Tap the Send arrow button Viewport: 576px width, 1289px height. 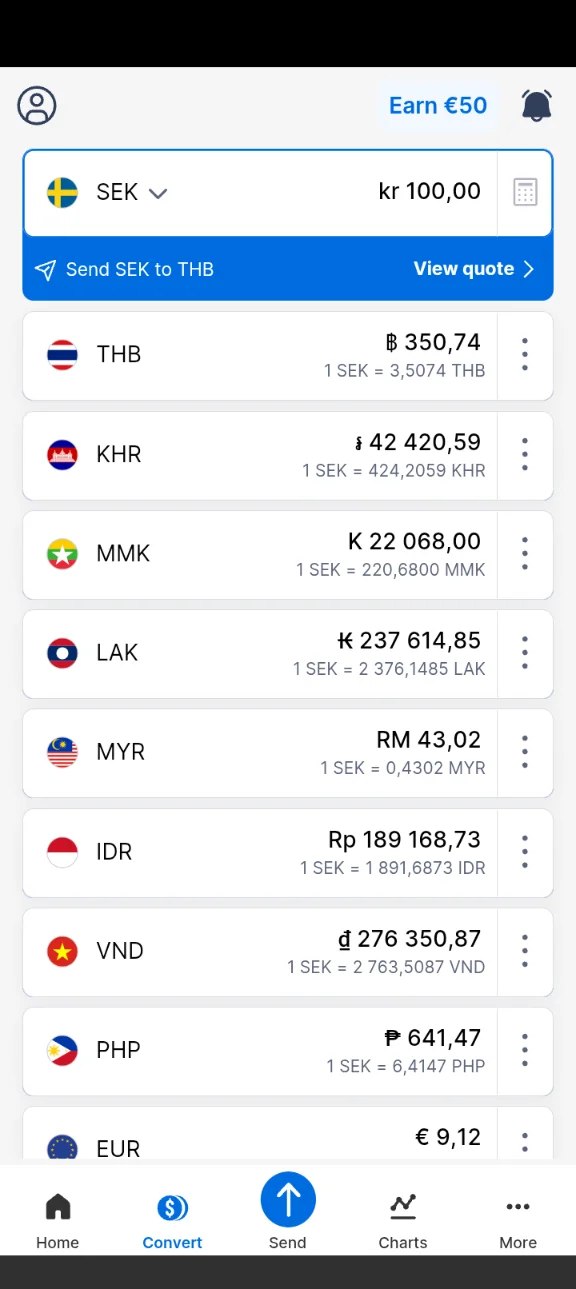pyautogui.click(x=288, y=1199)
